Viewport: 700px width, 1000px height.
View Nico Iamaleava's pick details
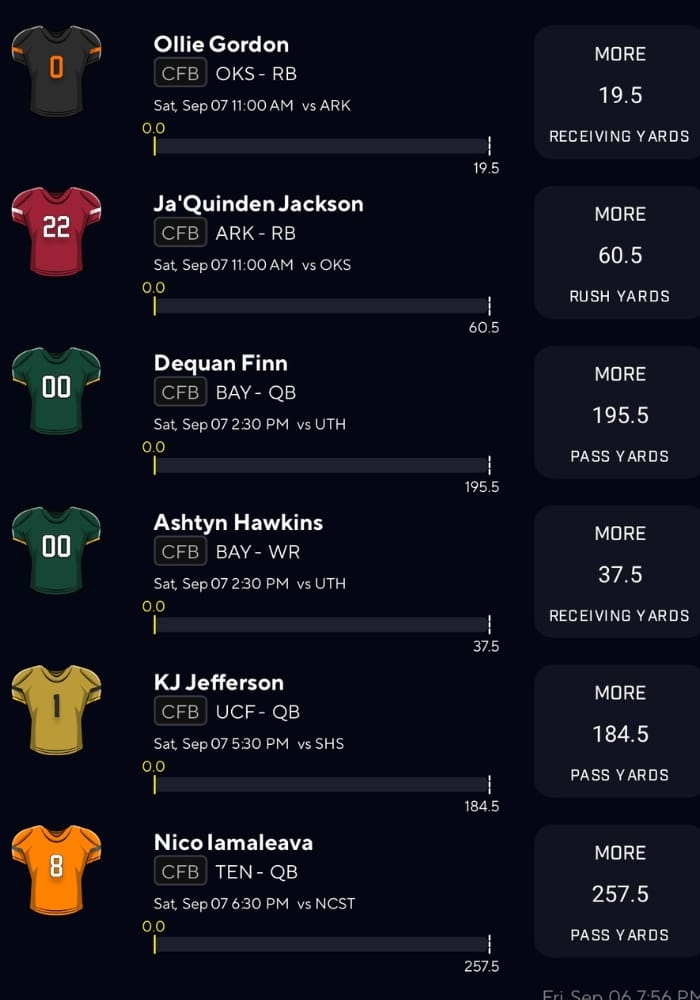click(x=619, y=892)
